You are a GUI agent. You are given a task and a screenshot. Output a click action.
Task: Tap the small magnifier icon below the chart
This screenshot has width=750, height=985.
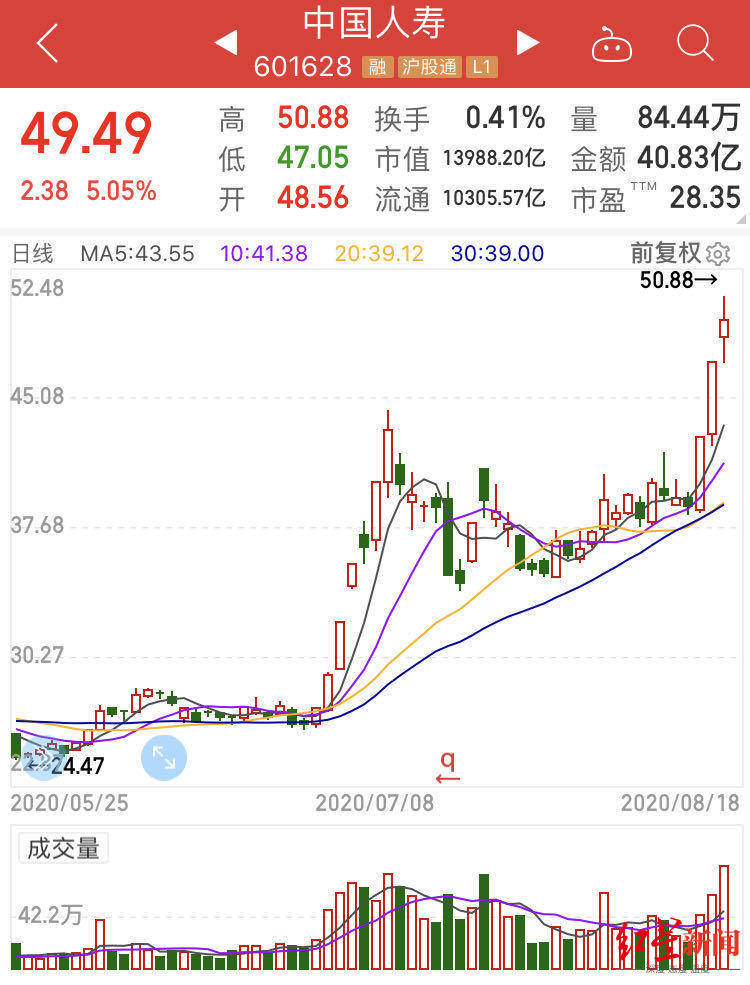pyautogui.click(x=446, y=763)
